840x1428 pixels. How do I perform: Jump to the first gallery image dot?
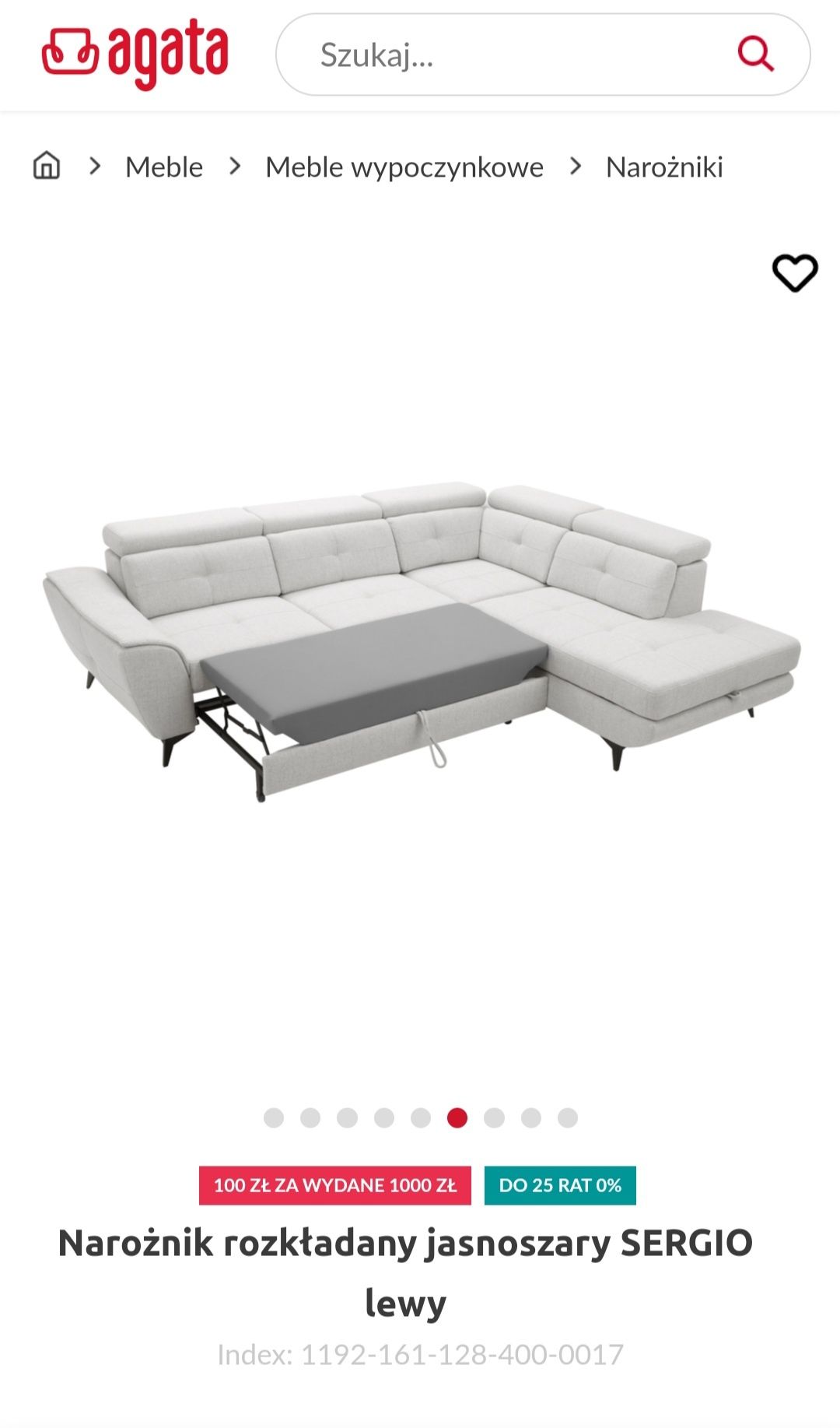point(274,1117)
